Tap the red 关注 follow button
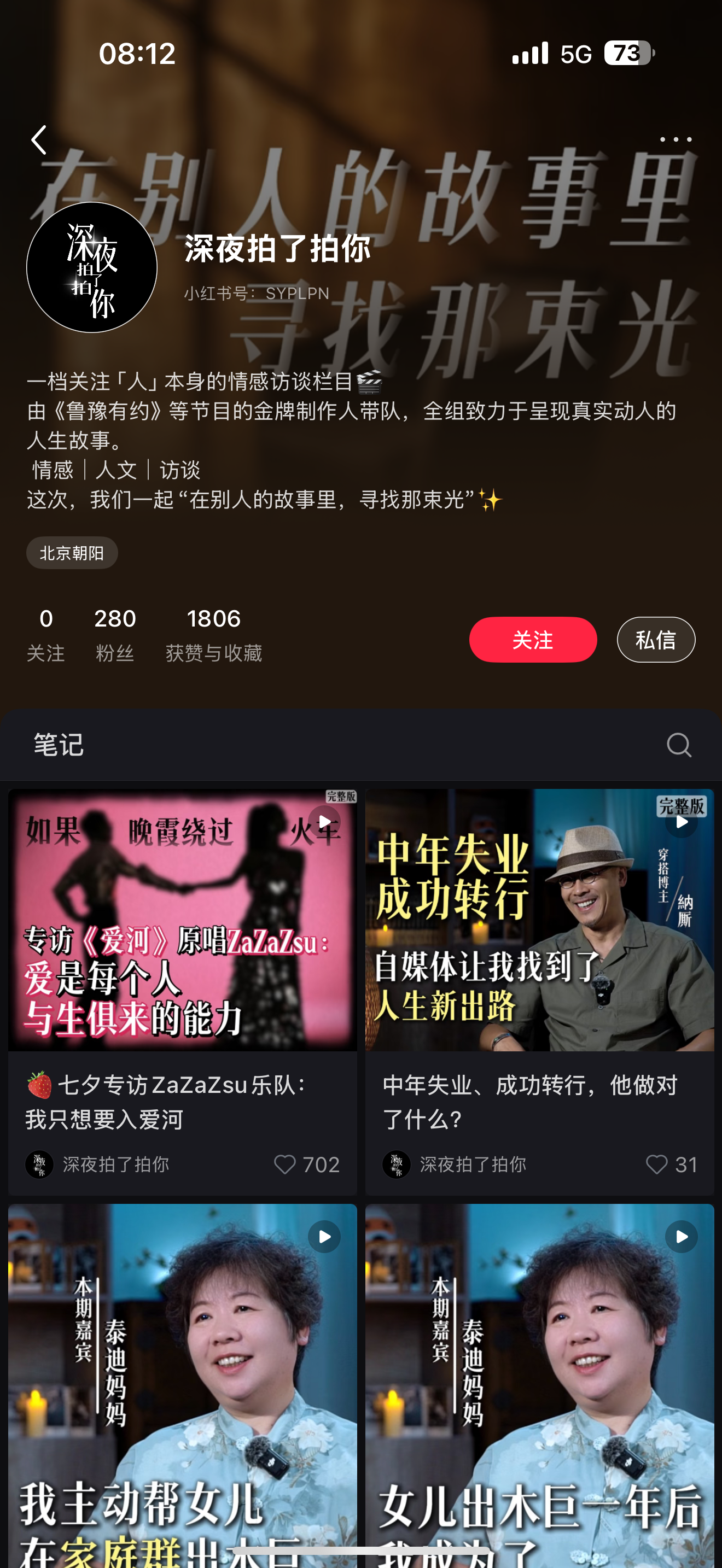722x1568 pixels. [532, 640]
